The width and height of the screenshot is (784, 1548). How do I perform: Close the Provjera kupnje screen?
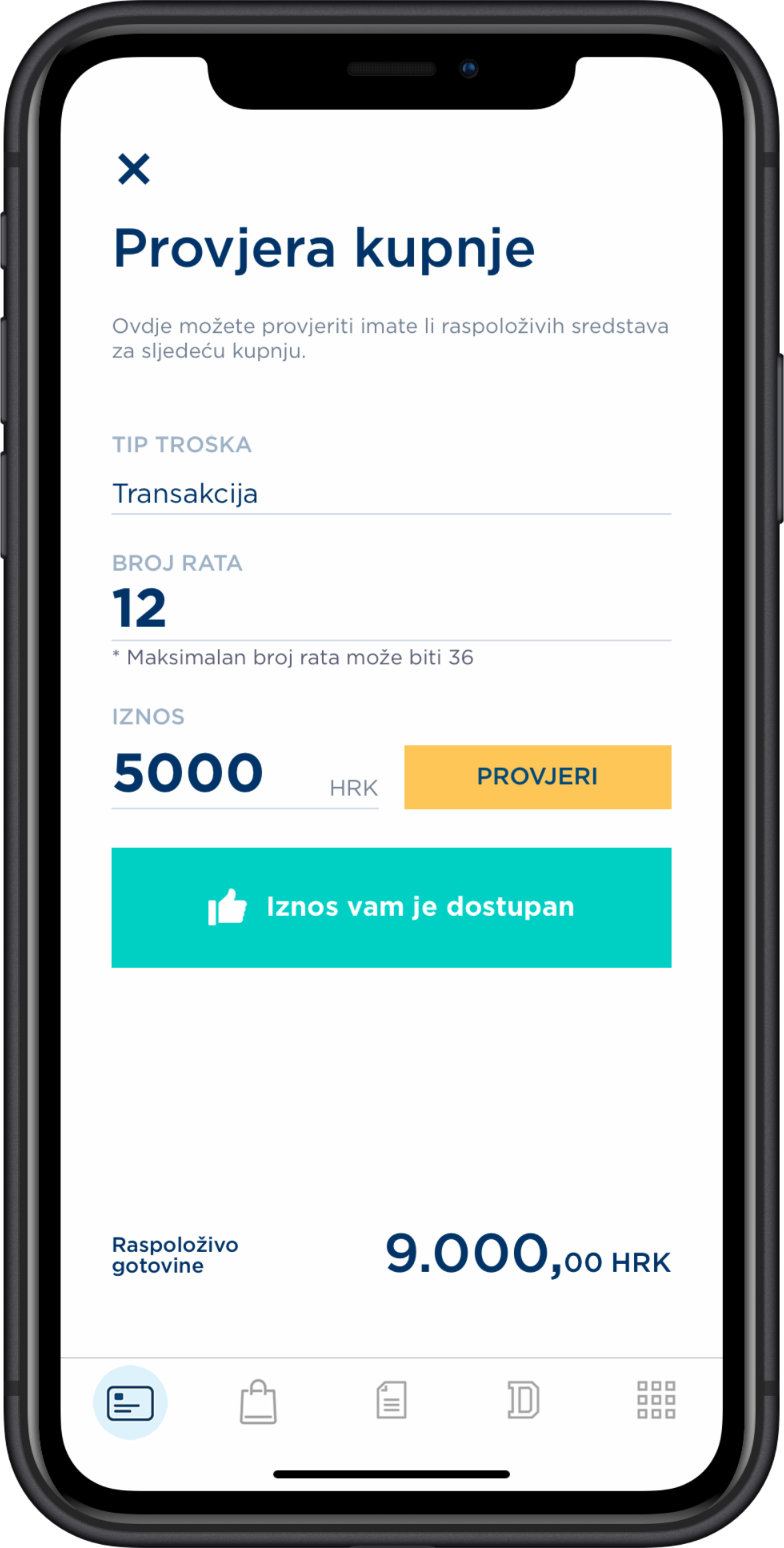133,169
